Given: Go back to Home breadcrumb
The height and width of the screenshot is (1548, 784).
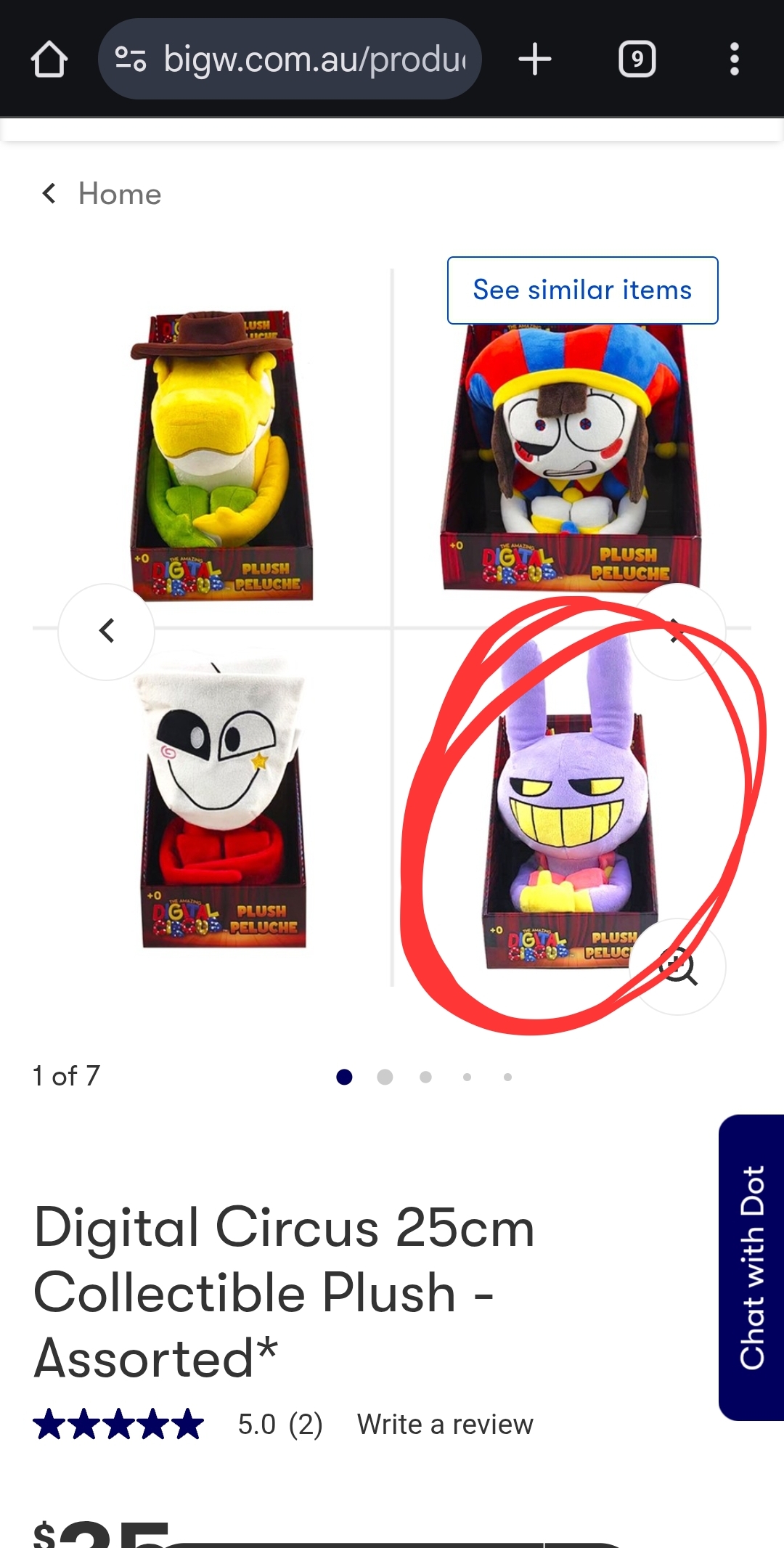Looking at the screenshot, I should [x=102, y=194].
